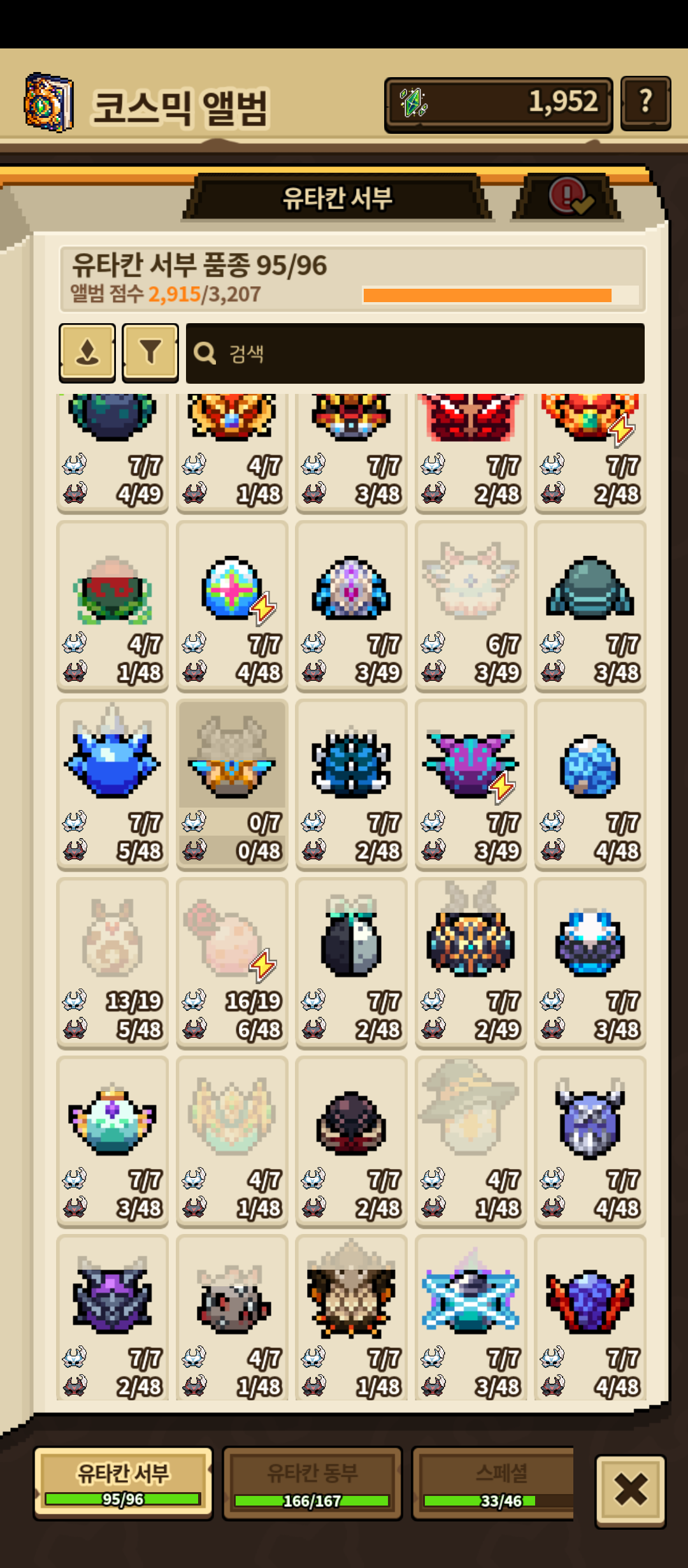Open the uncollected card showing 0/7 0/48
This screenshot has width=688, height=1568.
(232, 784)
